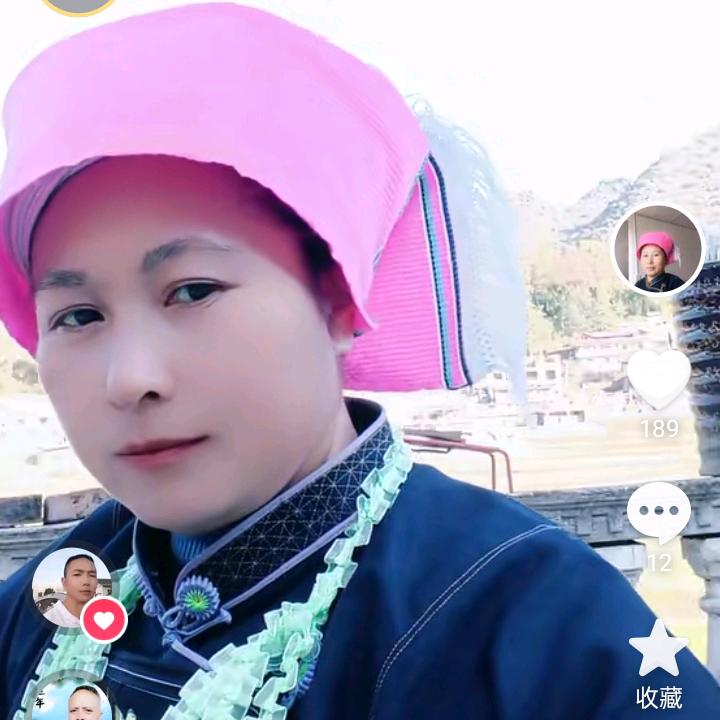
Task: Open the creator's round avatar above the heart
Action: [658, 250]
